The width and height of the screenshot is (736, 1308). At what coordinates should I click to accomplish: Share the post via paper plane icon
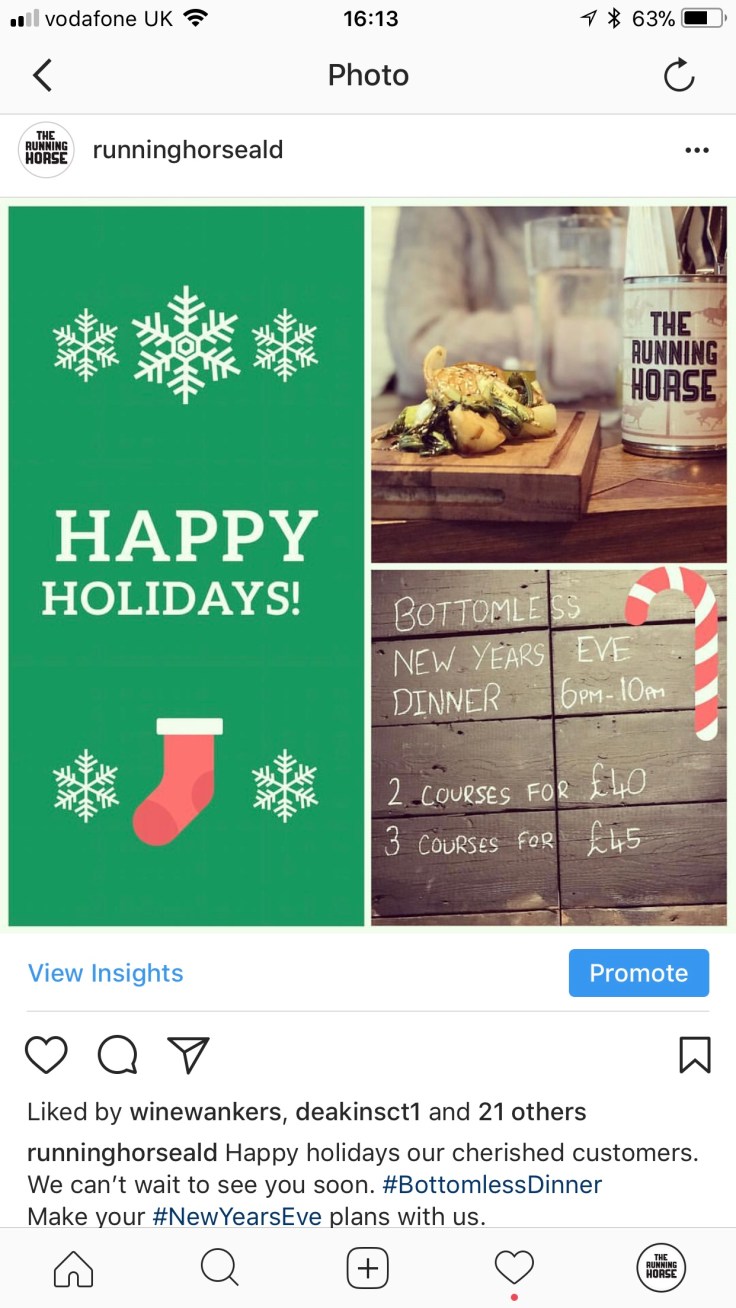tap(188, 1054)
